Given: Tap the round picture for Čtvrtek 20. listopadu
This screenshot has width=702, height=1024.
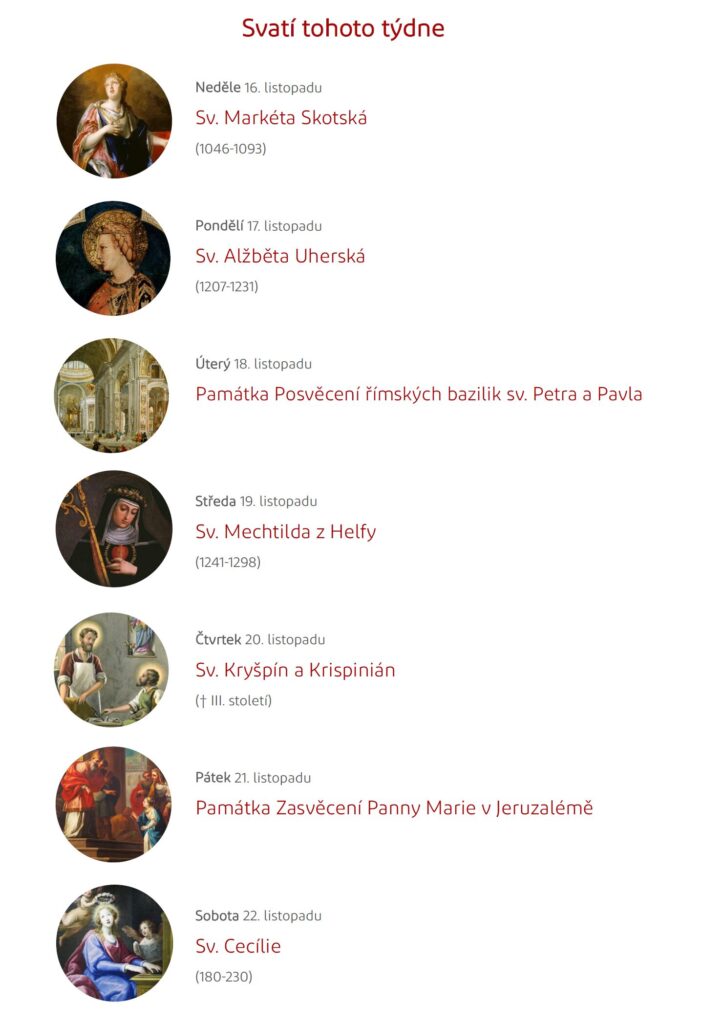Looking at the screenshot, I should 112,670.
